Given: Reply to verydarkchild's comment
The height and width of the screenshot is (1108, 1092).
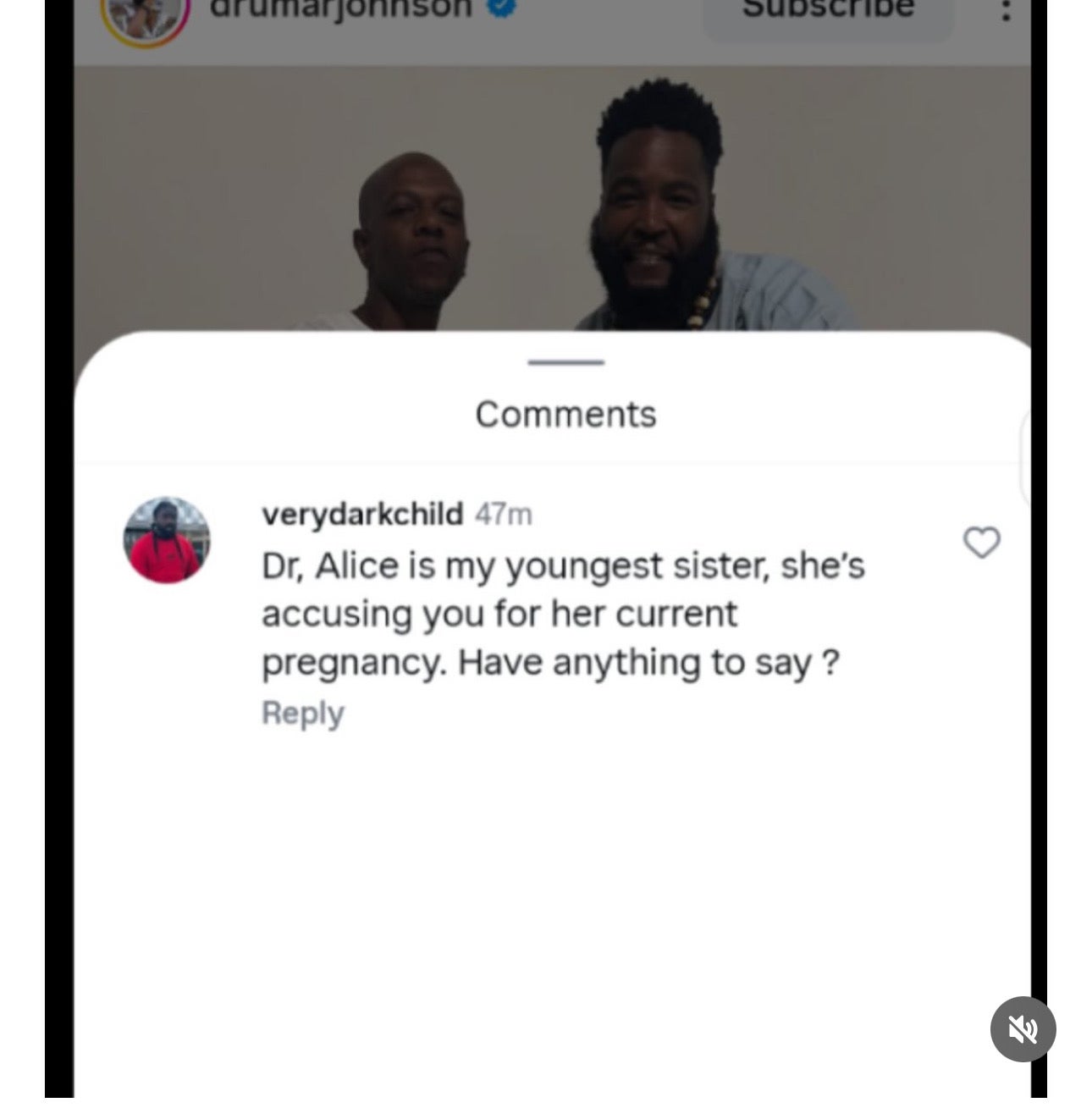Looking at the screenshot, I should [303, 714].
